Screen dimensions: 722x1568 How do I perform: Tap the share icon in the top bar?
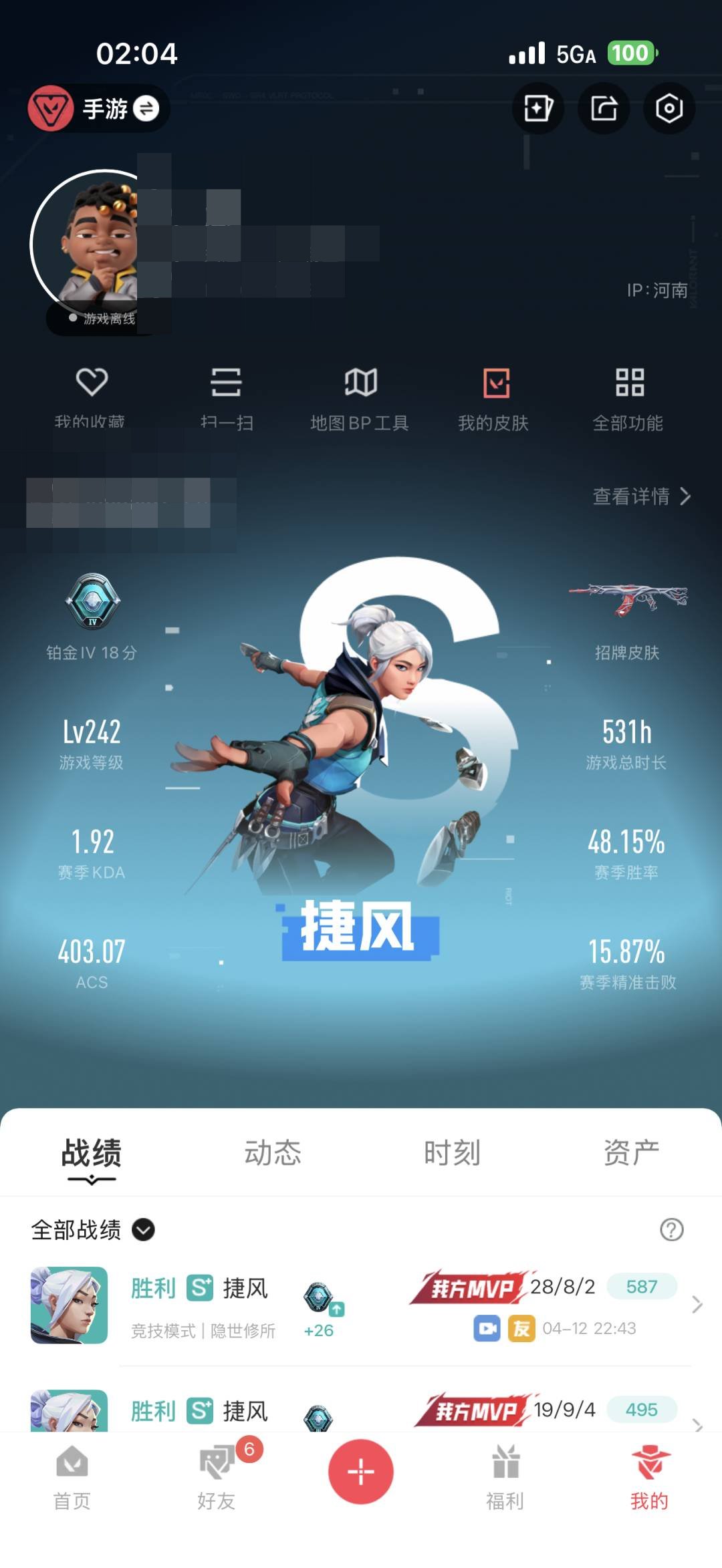click(x=603, y=109)
